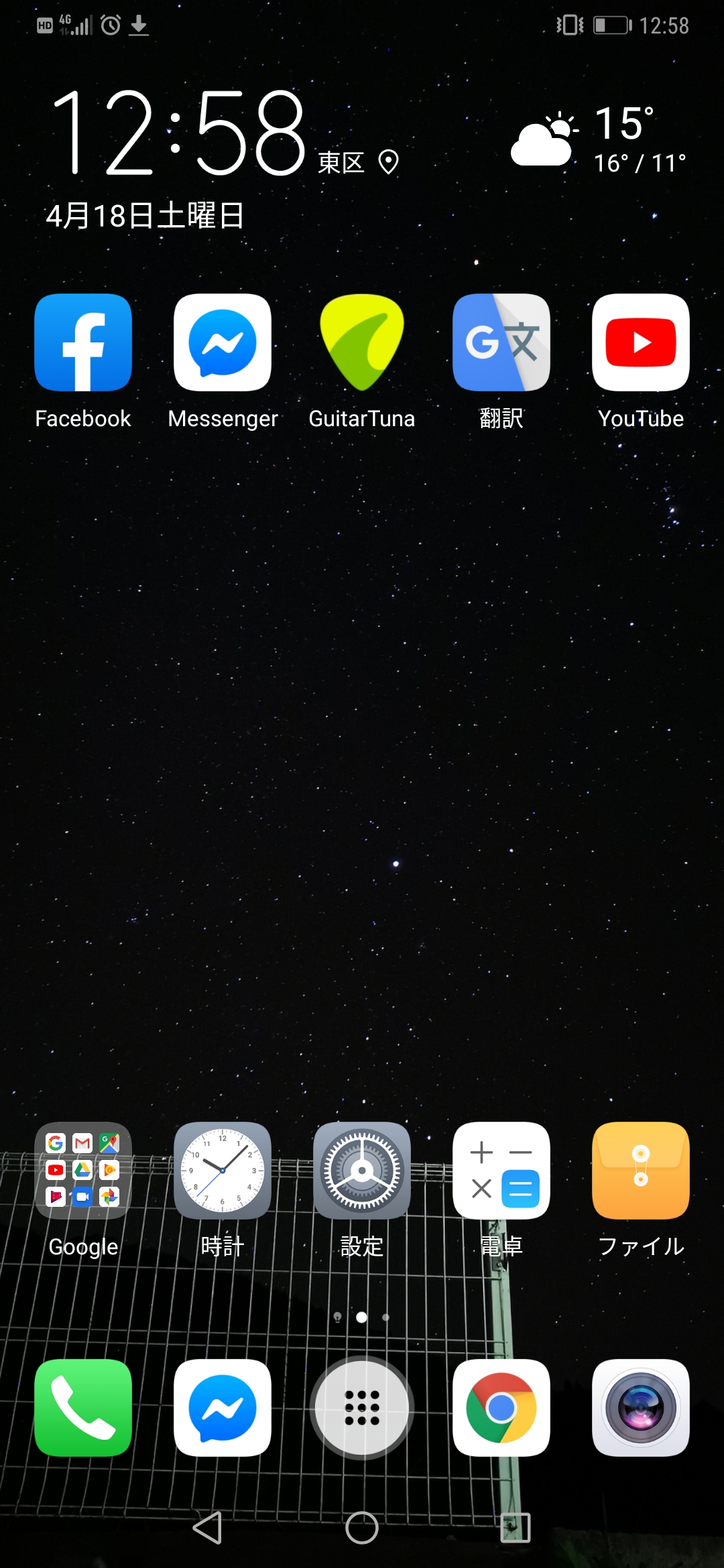Open the Files (ファイル) app

[x=641, y=1170]
